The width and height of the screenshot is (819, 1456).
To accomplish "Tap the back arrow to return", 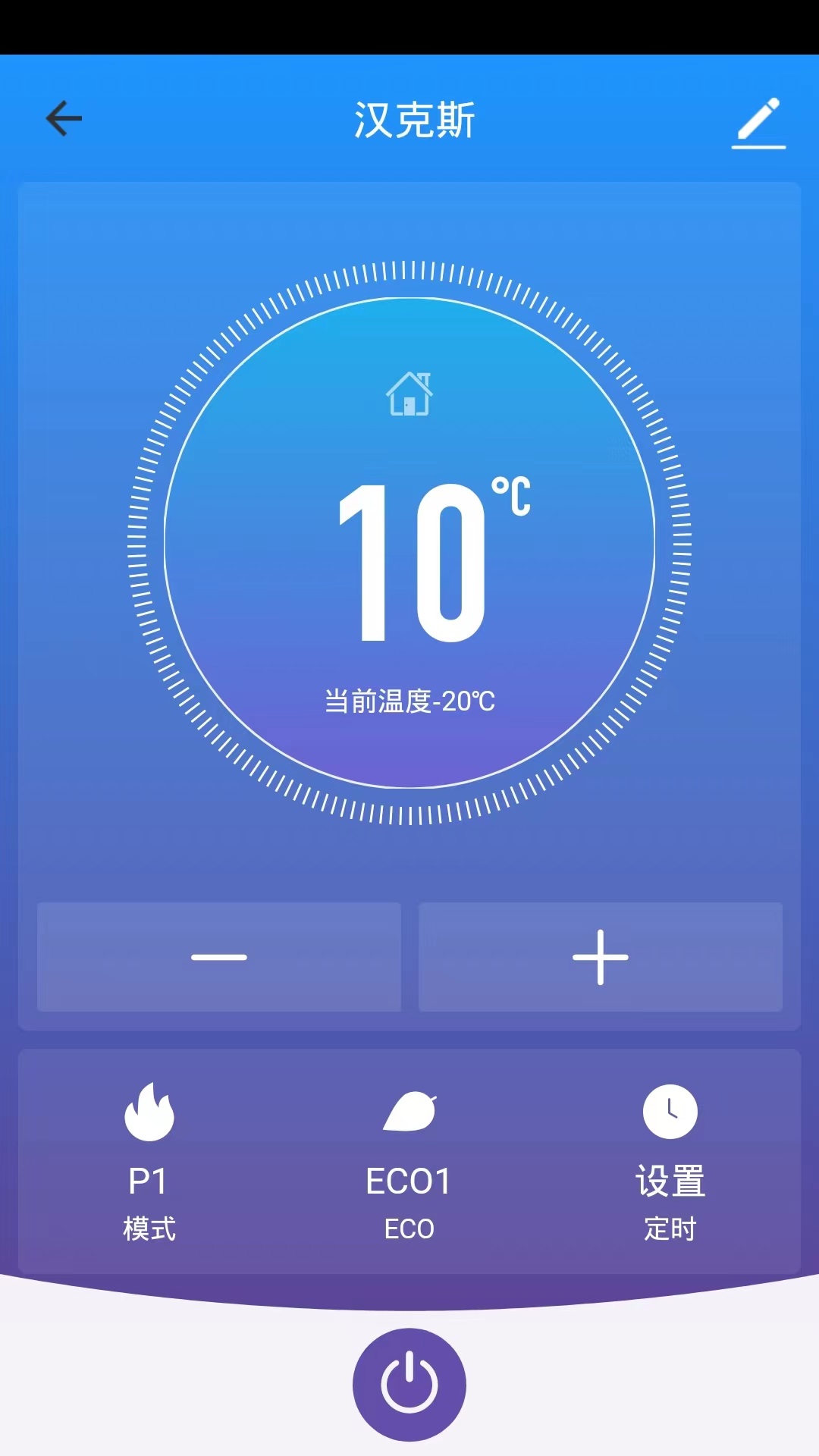I will [x=64, y=119].
